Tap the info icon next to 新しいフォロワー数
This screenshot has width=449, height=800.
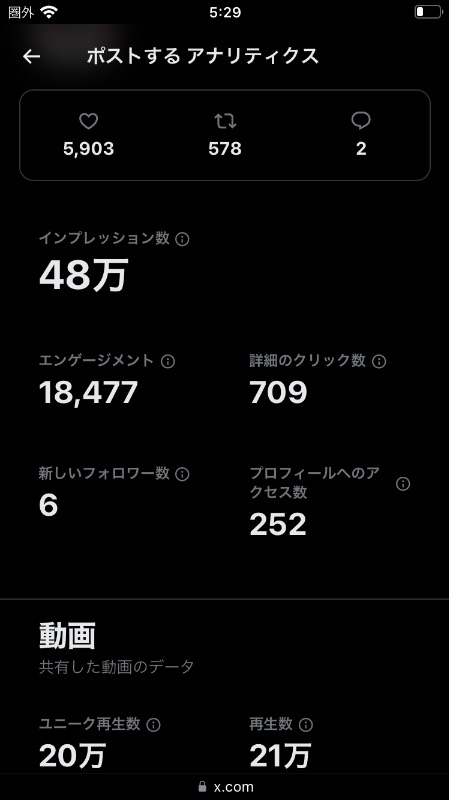[182, 474]
